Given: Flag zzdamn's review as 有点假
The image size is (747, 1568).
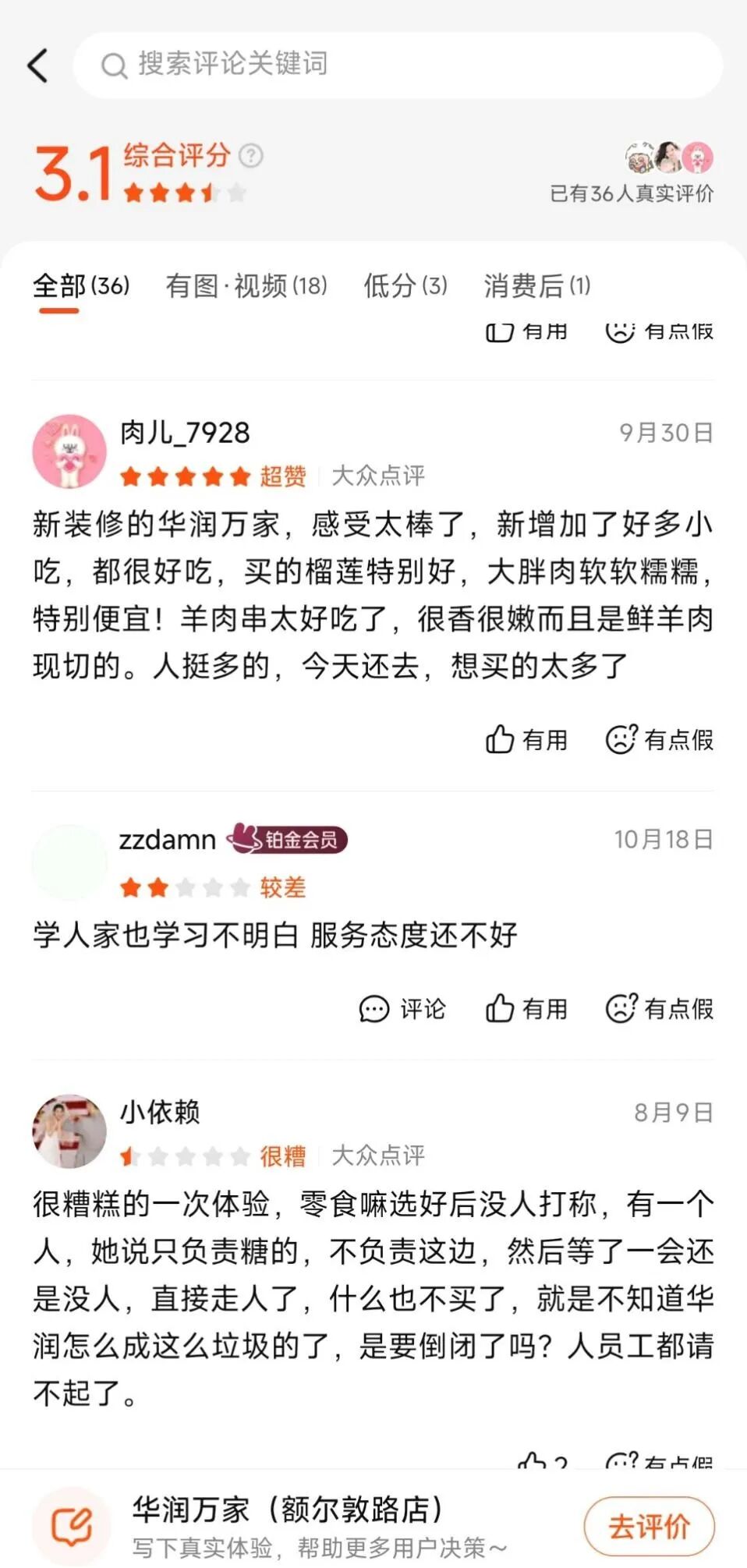Looking at the screenshot, I should coord(660,1008).
